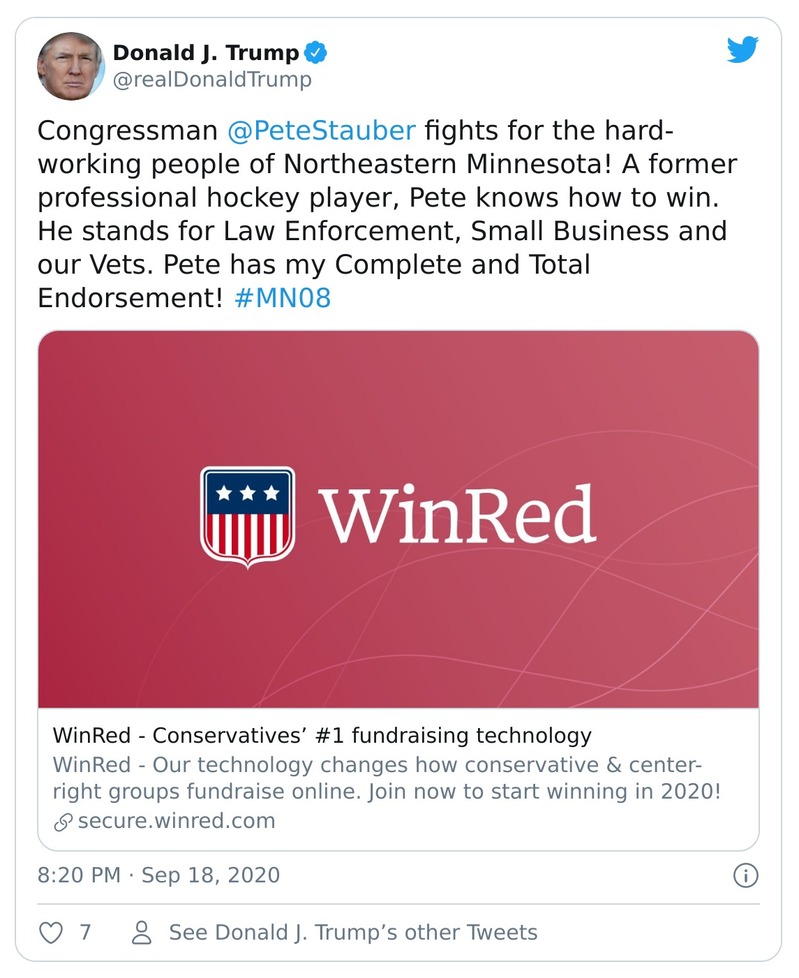Screen dimensions: 799x978
Task: Tap the @realDonaldTrump handle
Action: (x=212, y=80)
